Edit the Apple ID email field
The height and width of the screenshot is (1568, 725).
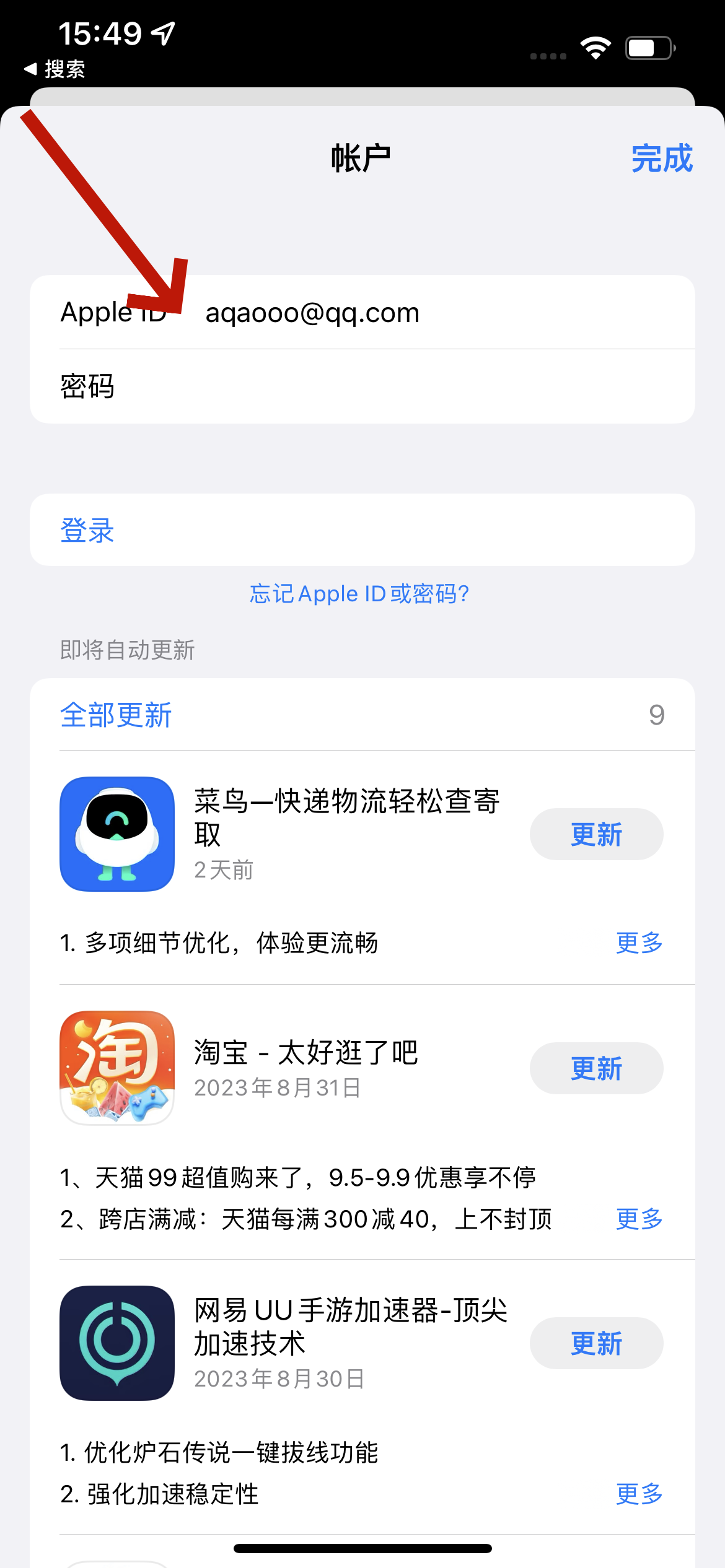coord(362,312)
